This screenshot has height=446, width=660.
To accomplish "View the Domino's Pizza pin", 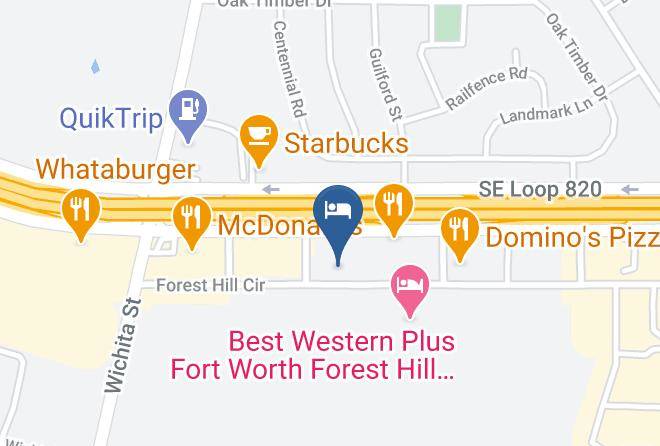I will (460, 234).
